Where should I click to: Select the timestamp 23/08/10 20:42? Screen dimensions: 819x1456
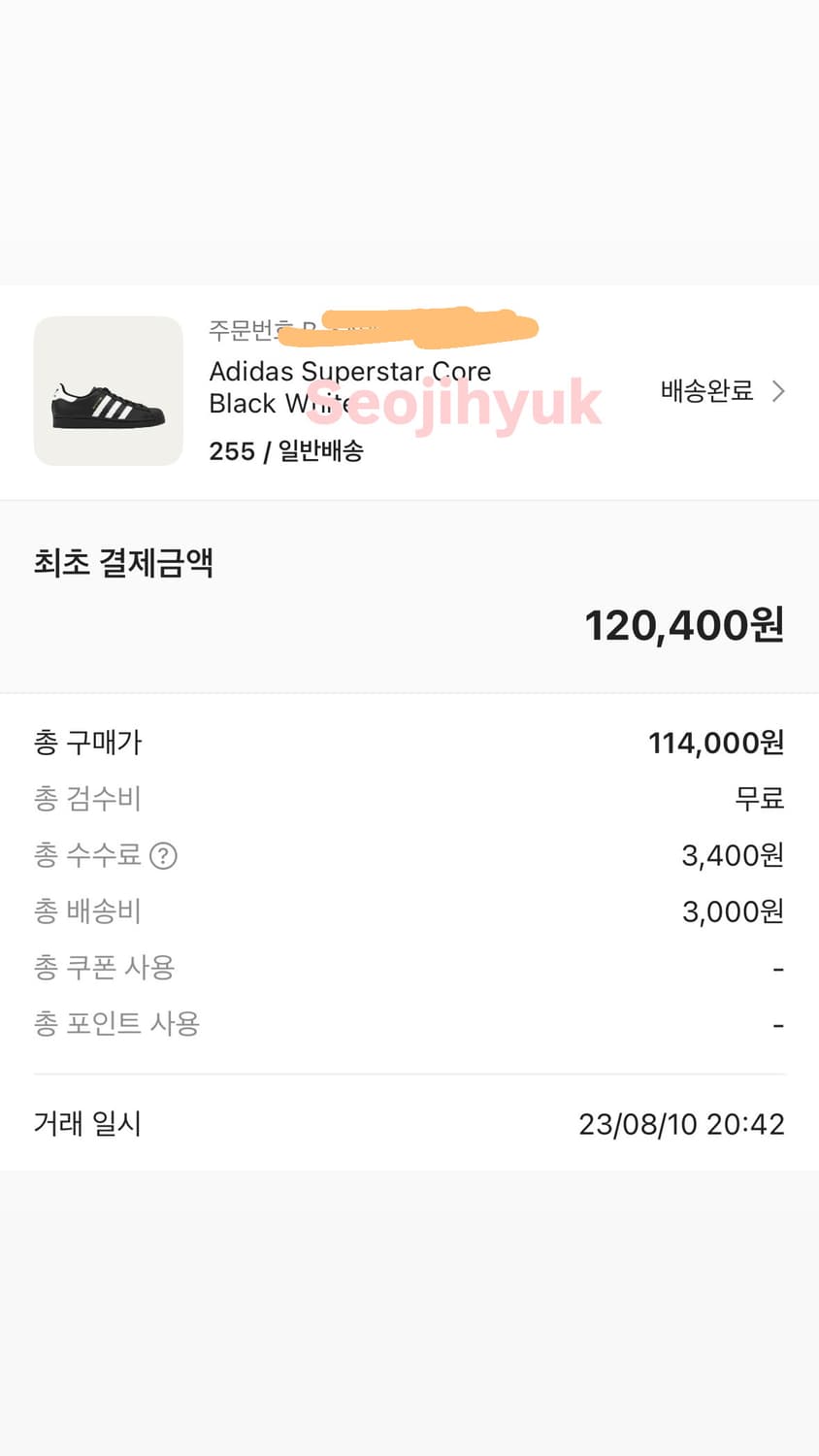681,1123
